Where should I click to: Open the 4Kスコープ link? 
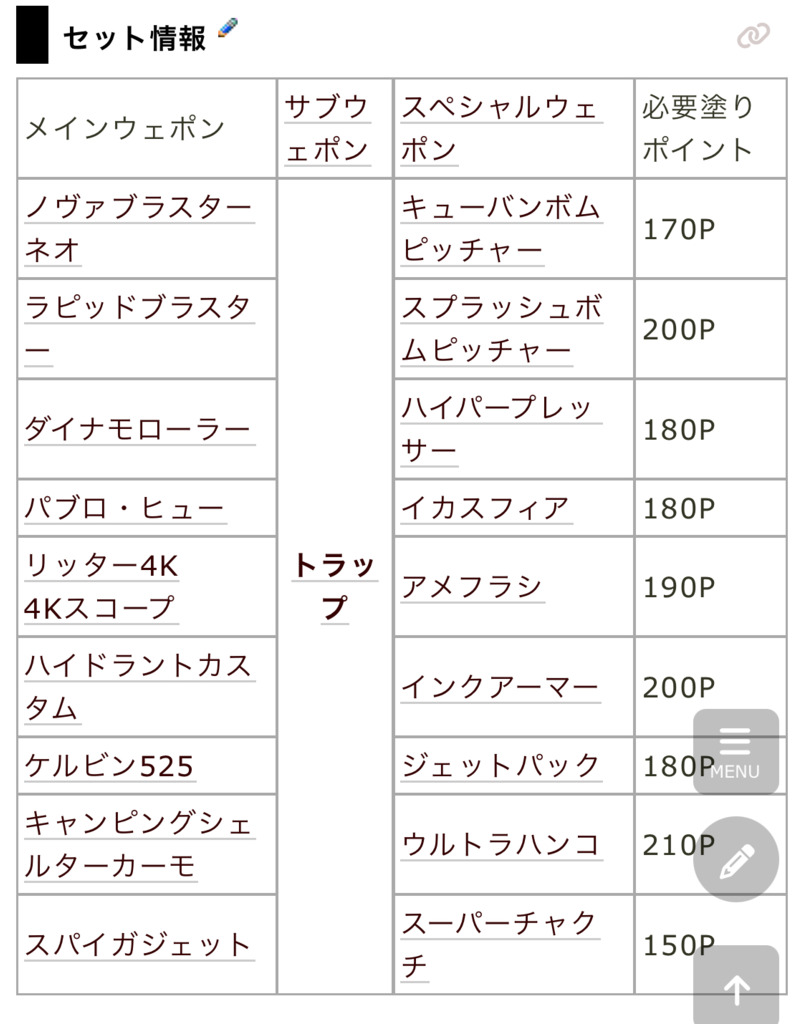click(98, 607)
